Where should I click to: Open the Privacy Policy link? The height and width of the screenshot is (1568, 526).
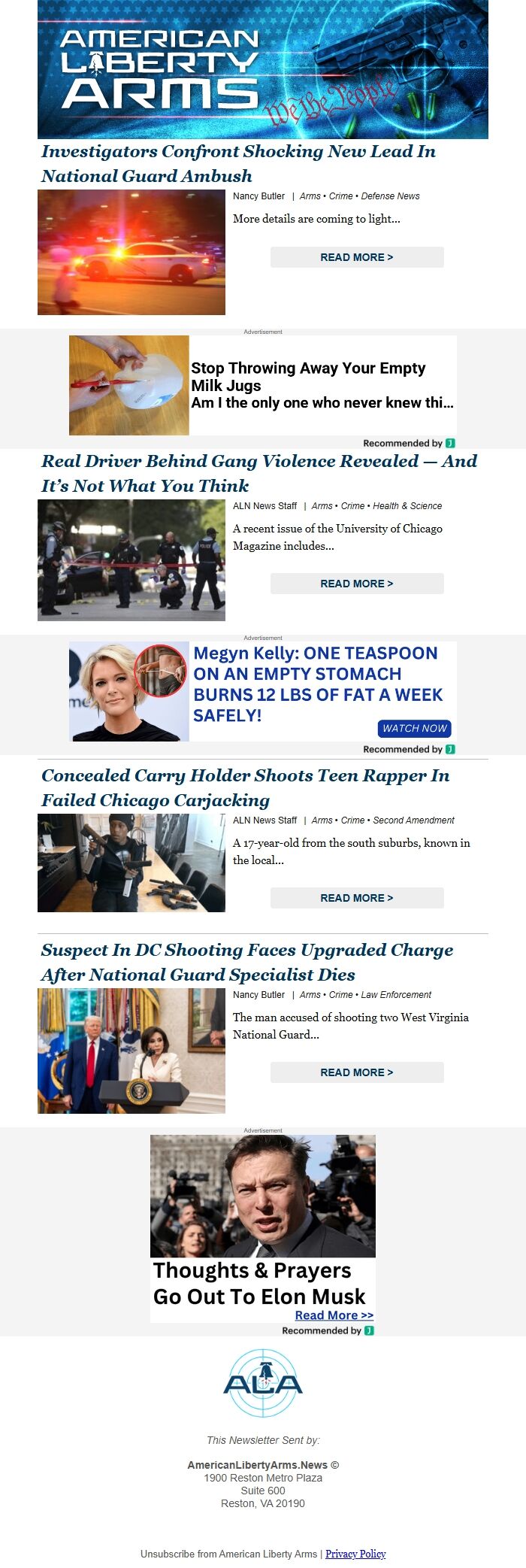[x=355, y=1554]
